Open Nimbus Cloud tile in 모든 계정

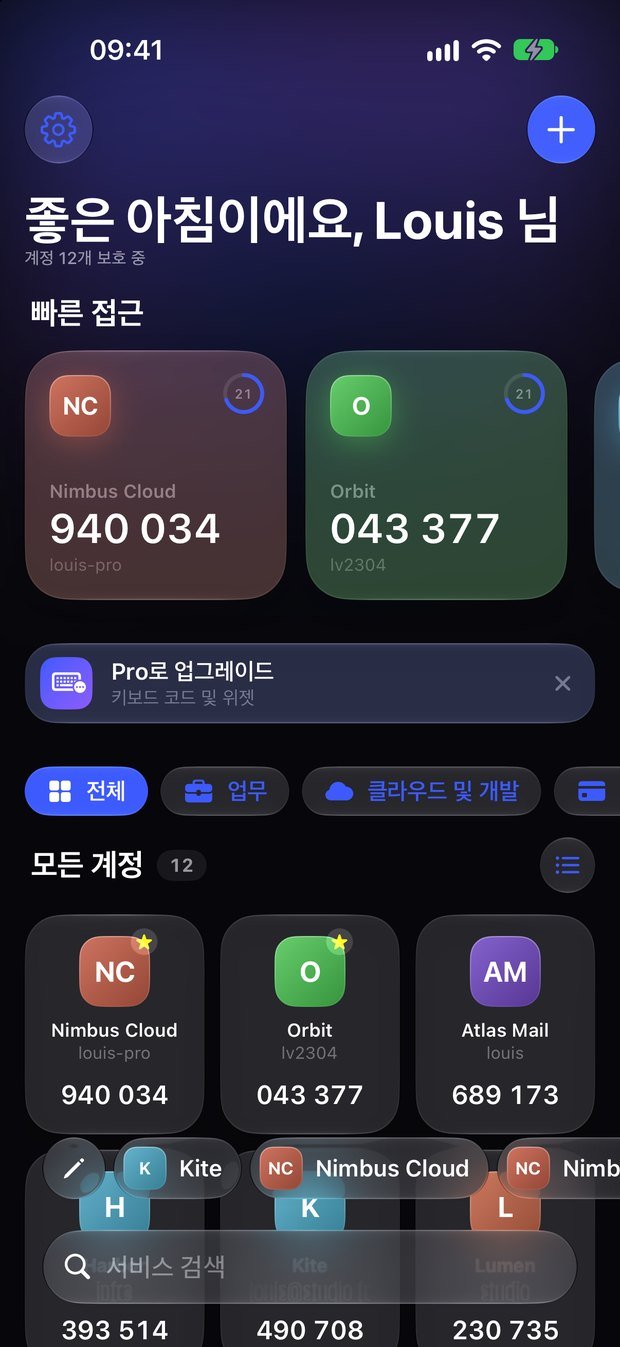pyautogui.click(x=114, y=1024)
